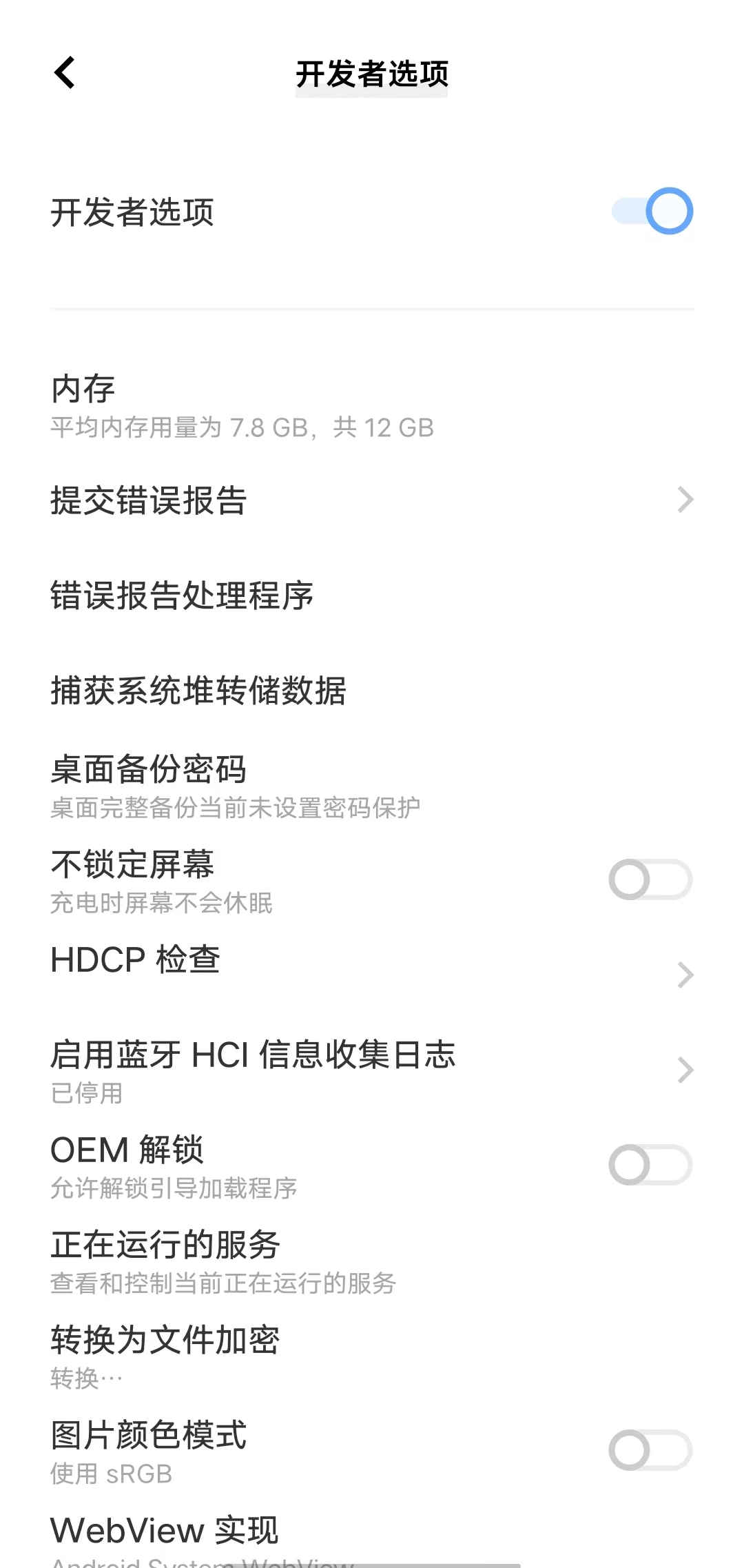The image size is (744, 1568).
Task: Open 提交错误报告
Action: (x=372, y=500)
